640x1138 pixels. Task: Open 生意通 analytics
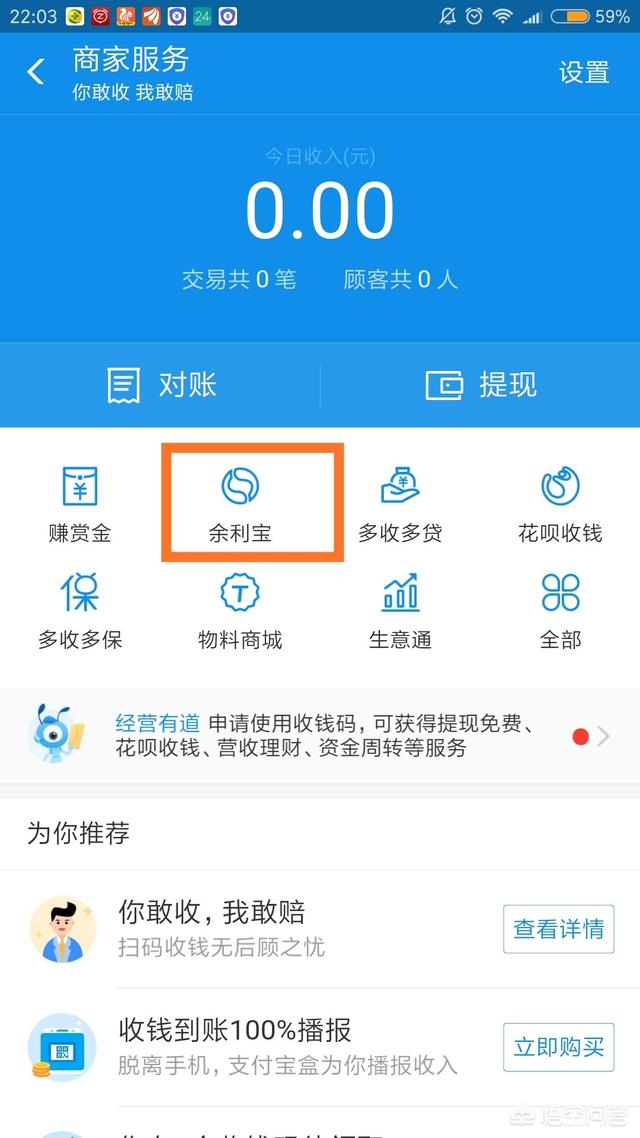(x=400, y=610)
